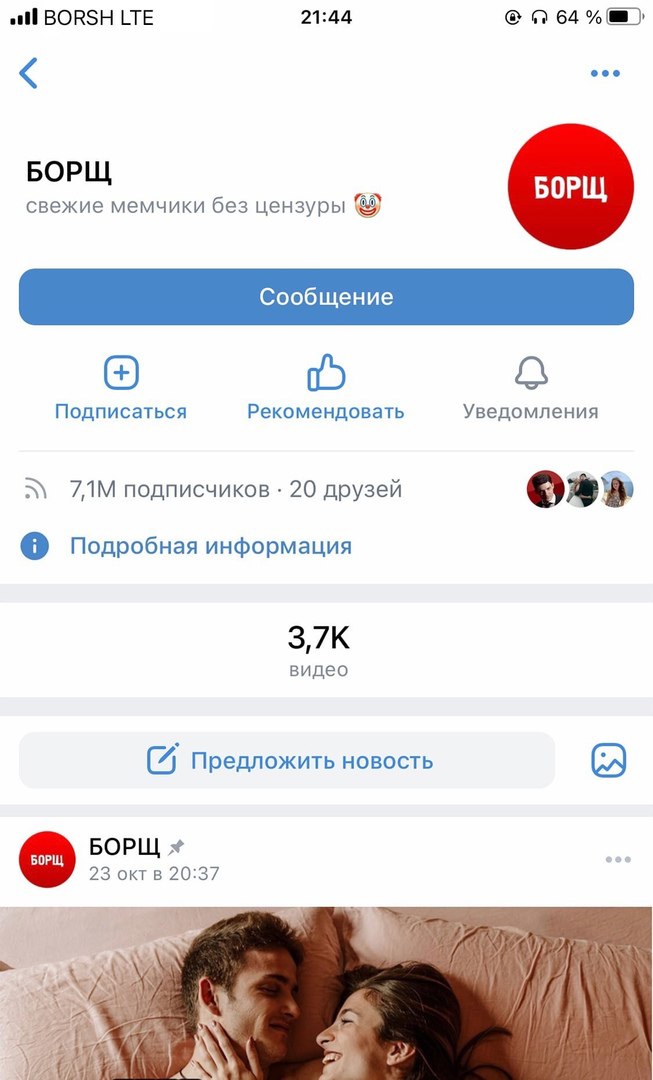Open the overflow menu at top
Screen dimensions: 653x1080
pos(605,73)
